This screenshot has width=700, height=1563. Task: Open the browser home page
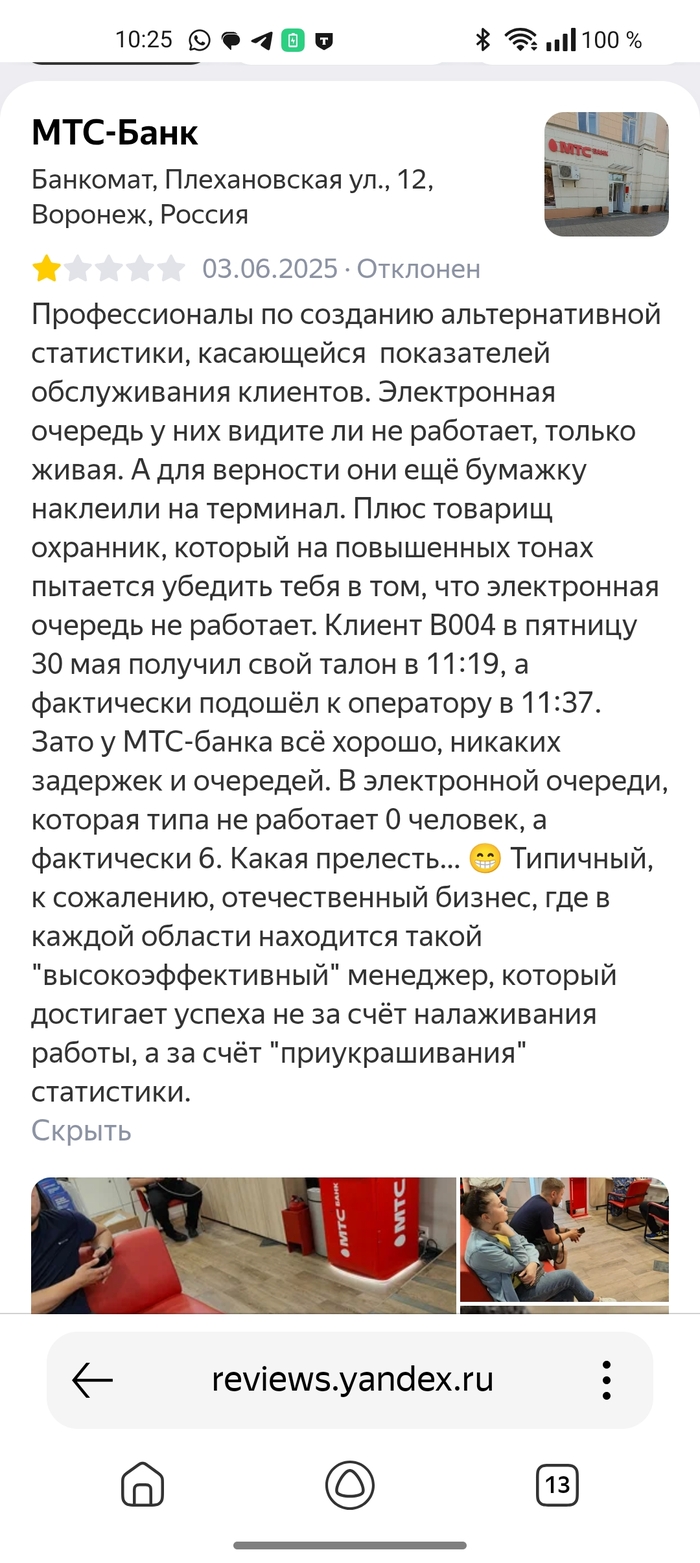(x=142, y=1485)
